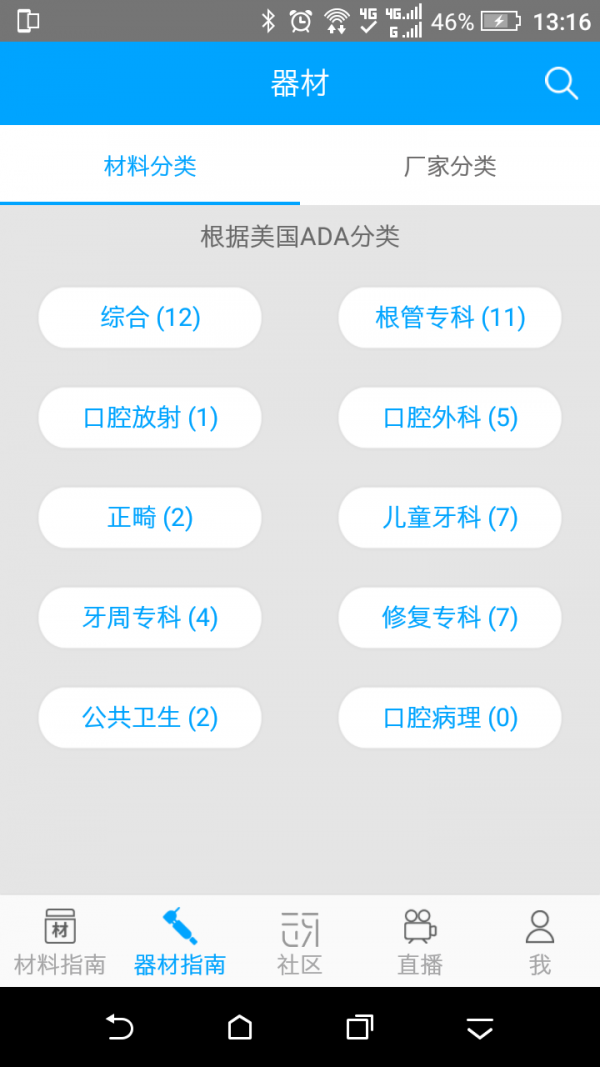
Task: Select the 口腔病理 (0) category
Action: point(450,718)
